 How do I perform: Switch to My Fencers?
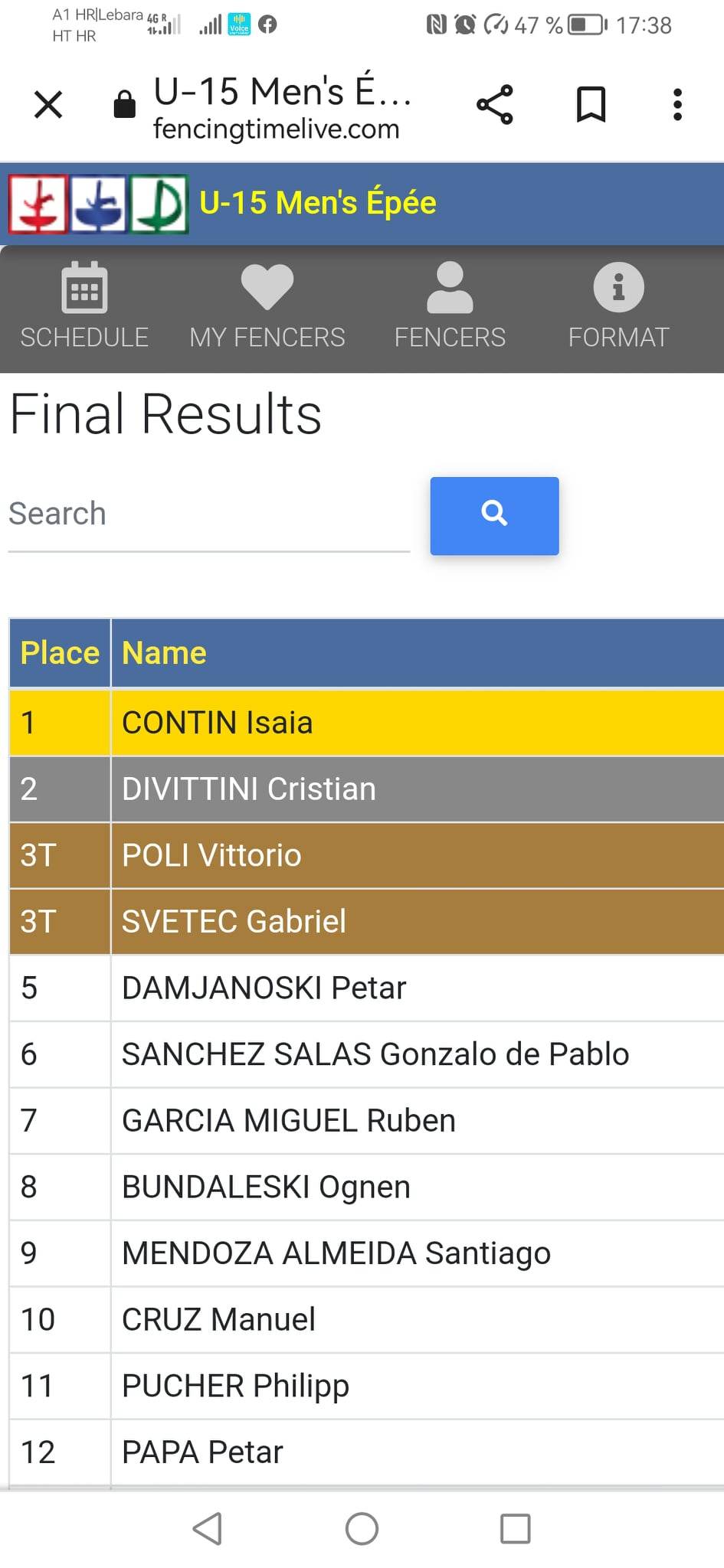click(x=267, y=306)
